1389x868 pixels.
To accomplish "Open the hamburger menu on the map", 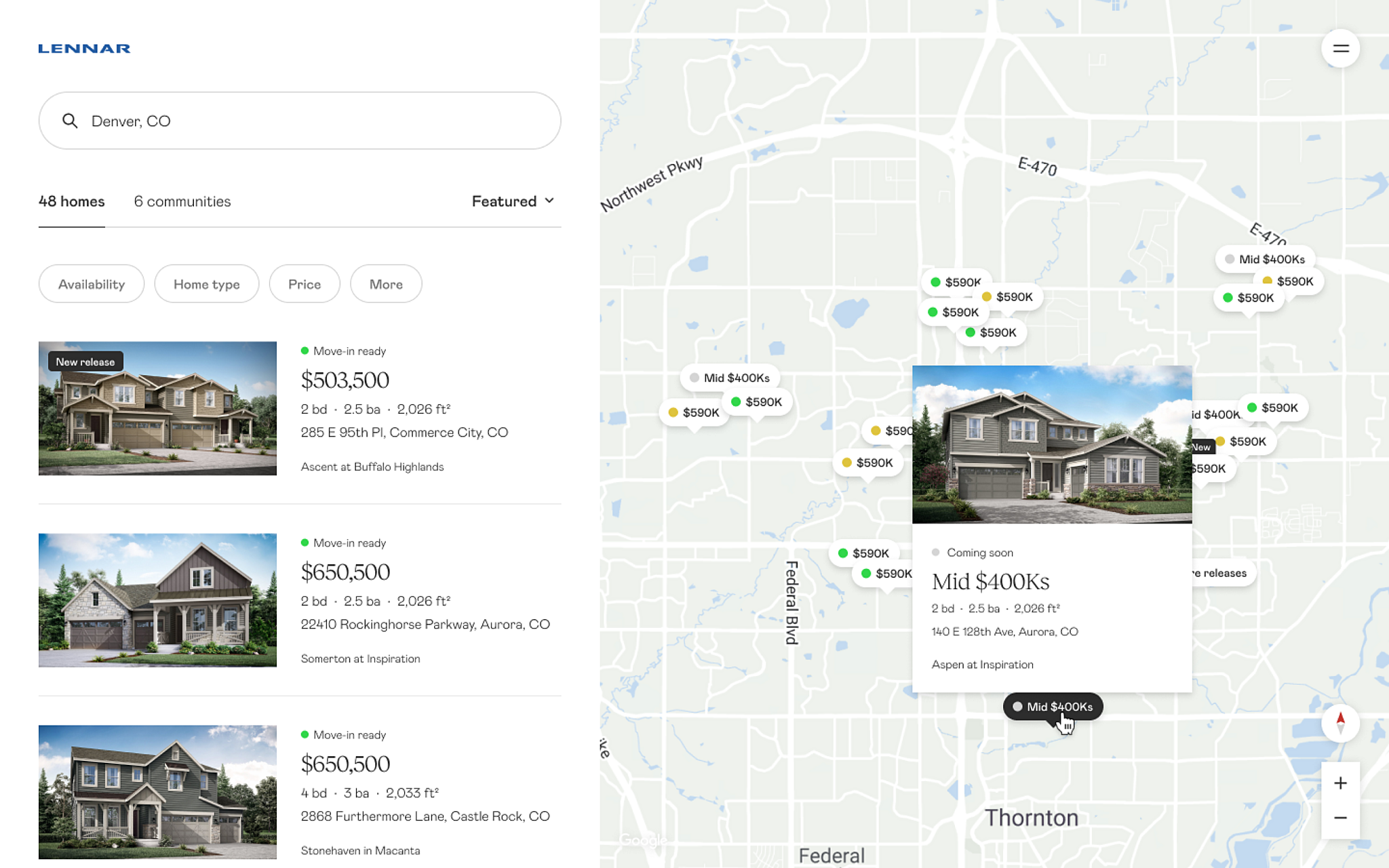I will [1340, 48].
